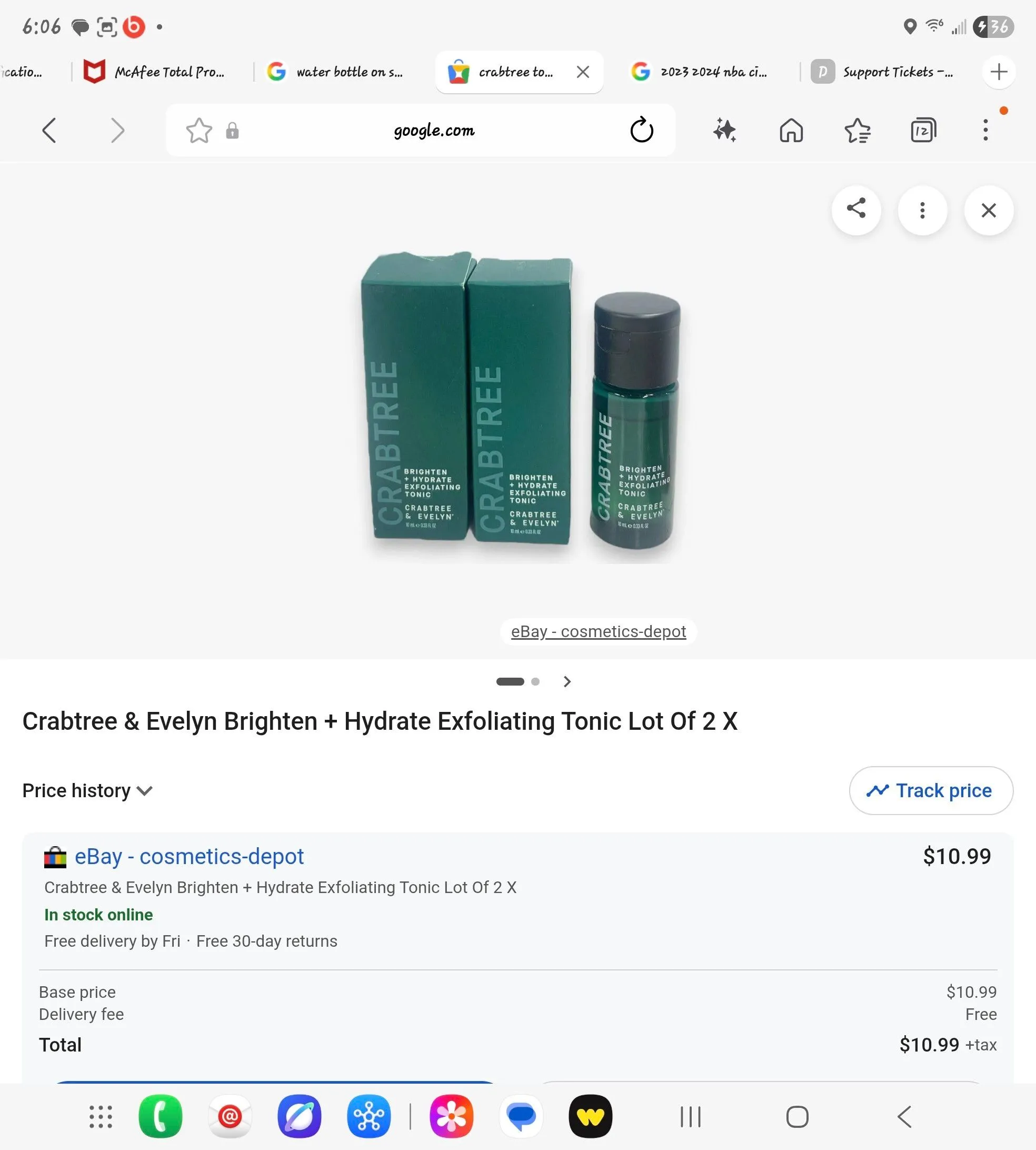Go to the browser home page

(791, 131)
